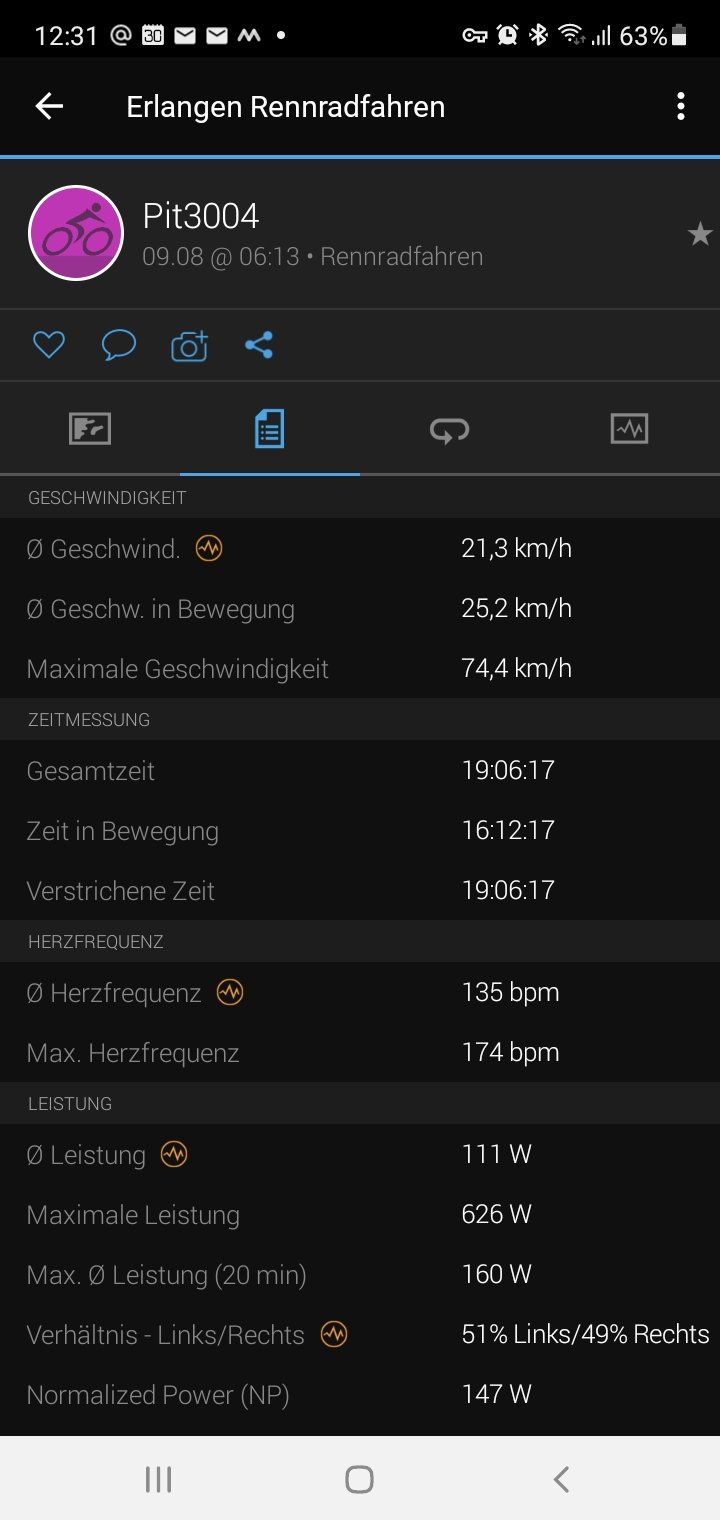Open the charts tab

coord(629,429)
